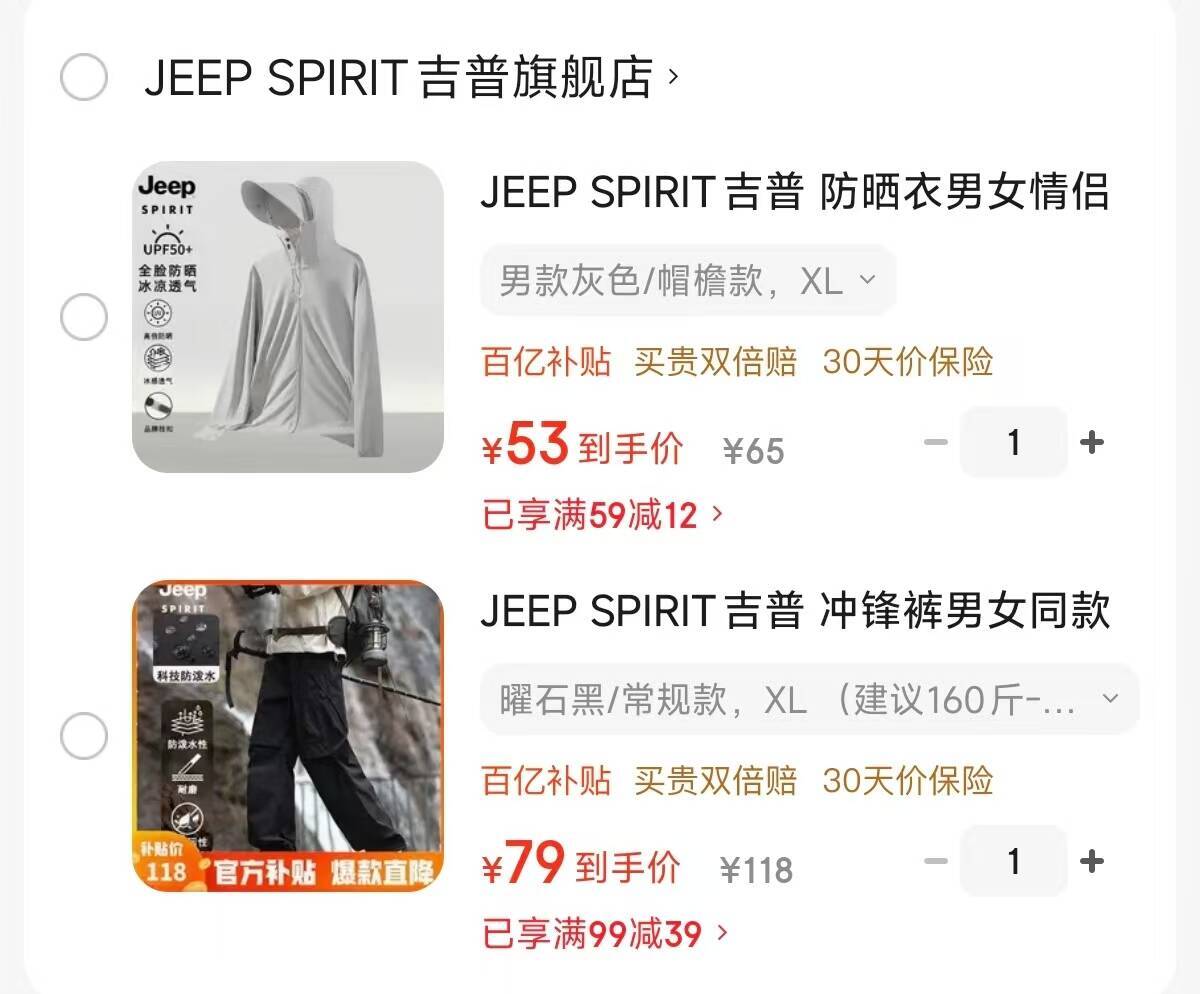This screenshot has width=1200, height=994.
Task: Decrease the 冲锋裤 quantity
Action: (935, 861)
